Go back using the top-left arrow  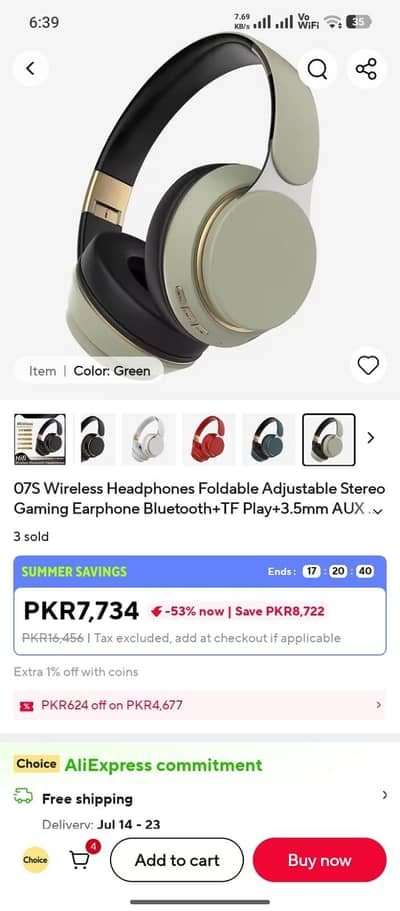30,69
